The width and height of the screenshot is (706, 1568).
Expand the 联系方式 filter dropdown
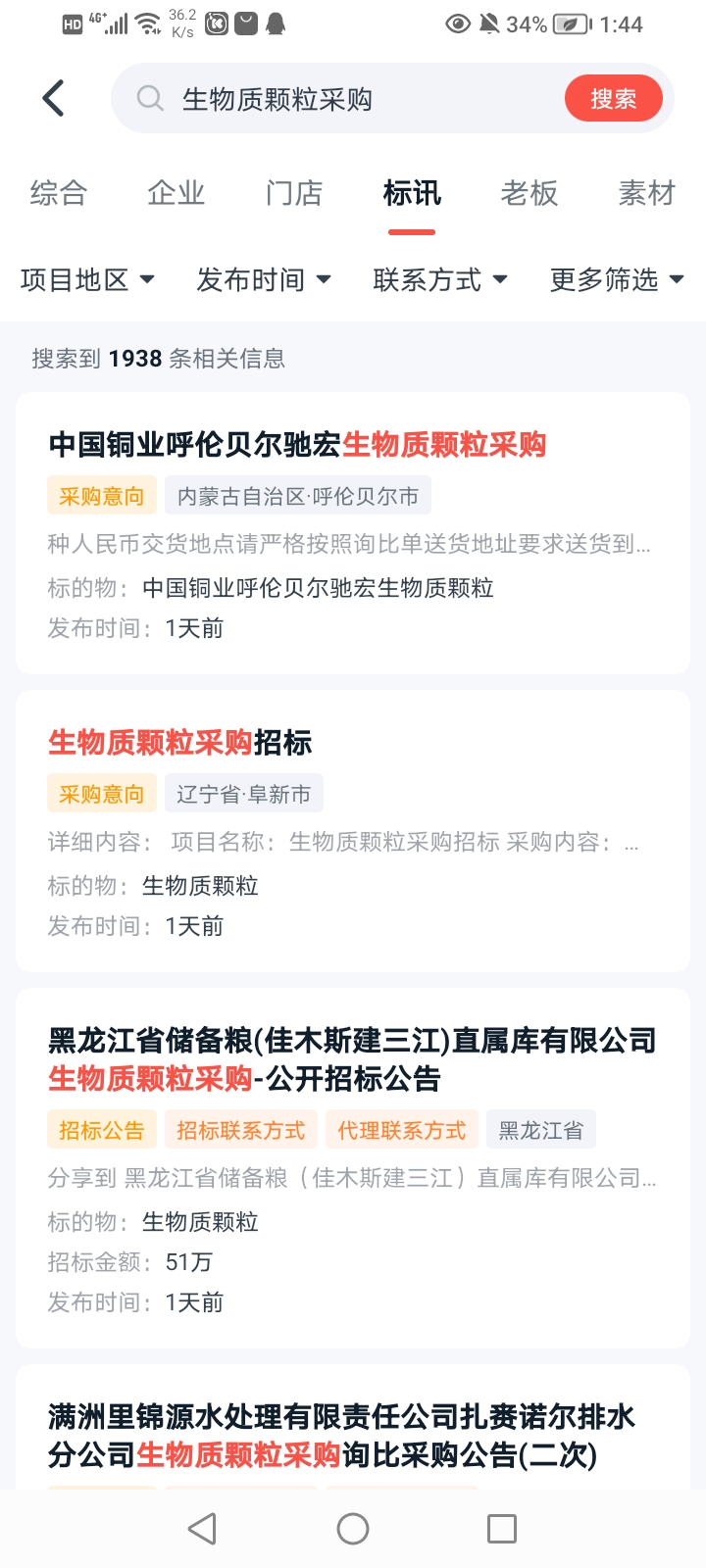(441, 280)
